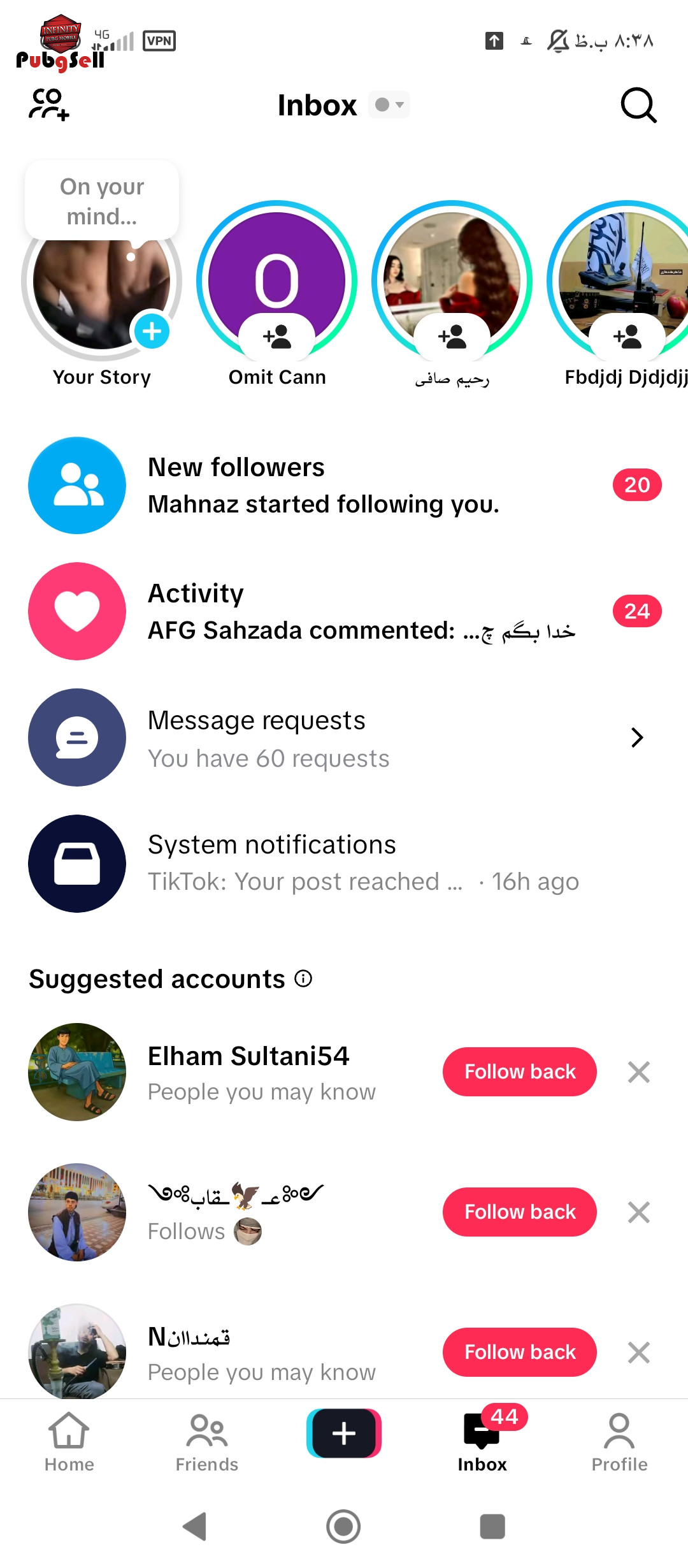The image size is (688, 1568).
Task: Open Message requests
Action: click(x=344, y=737)
